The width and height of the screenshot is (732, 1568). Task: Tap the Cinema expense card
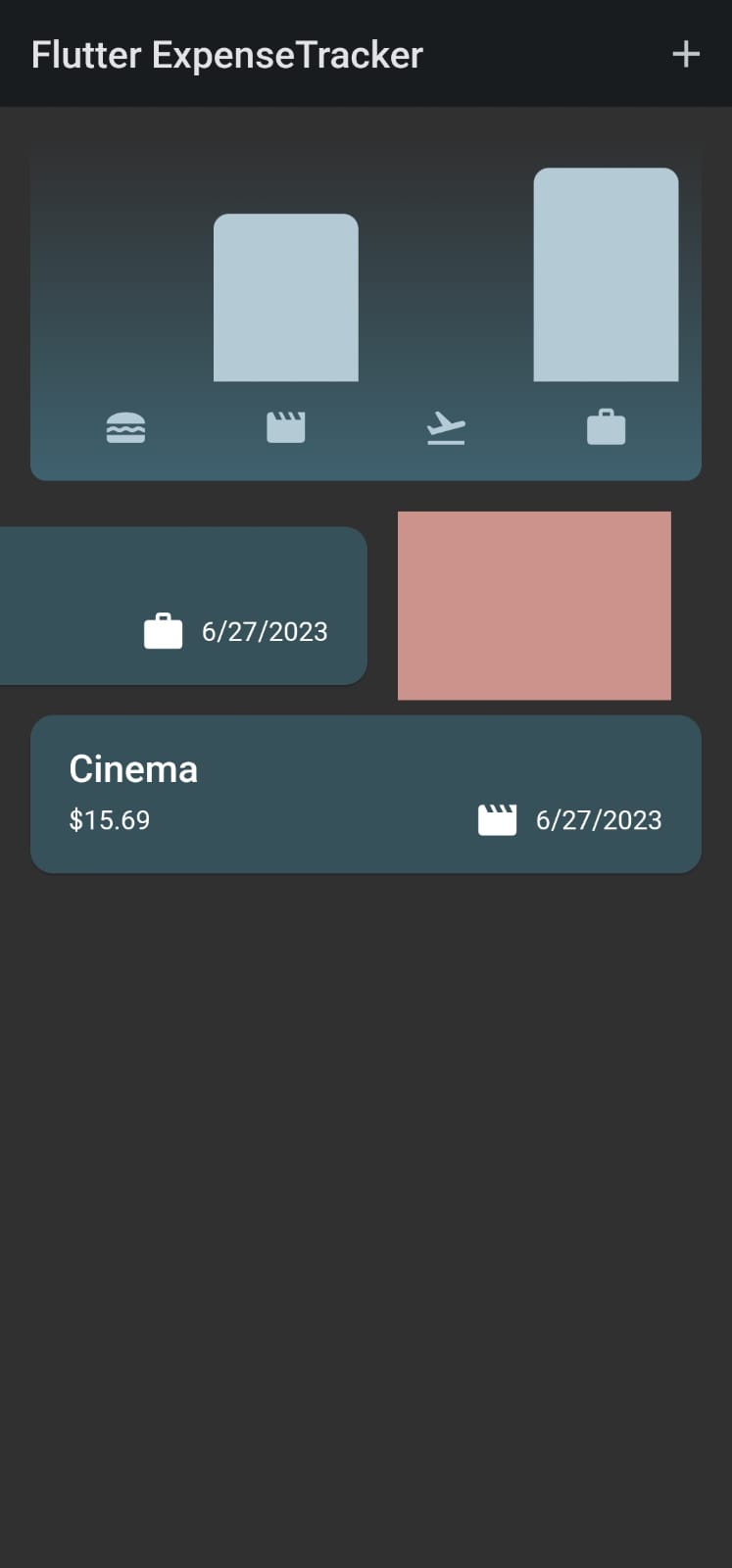(366, 794)
